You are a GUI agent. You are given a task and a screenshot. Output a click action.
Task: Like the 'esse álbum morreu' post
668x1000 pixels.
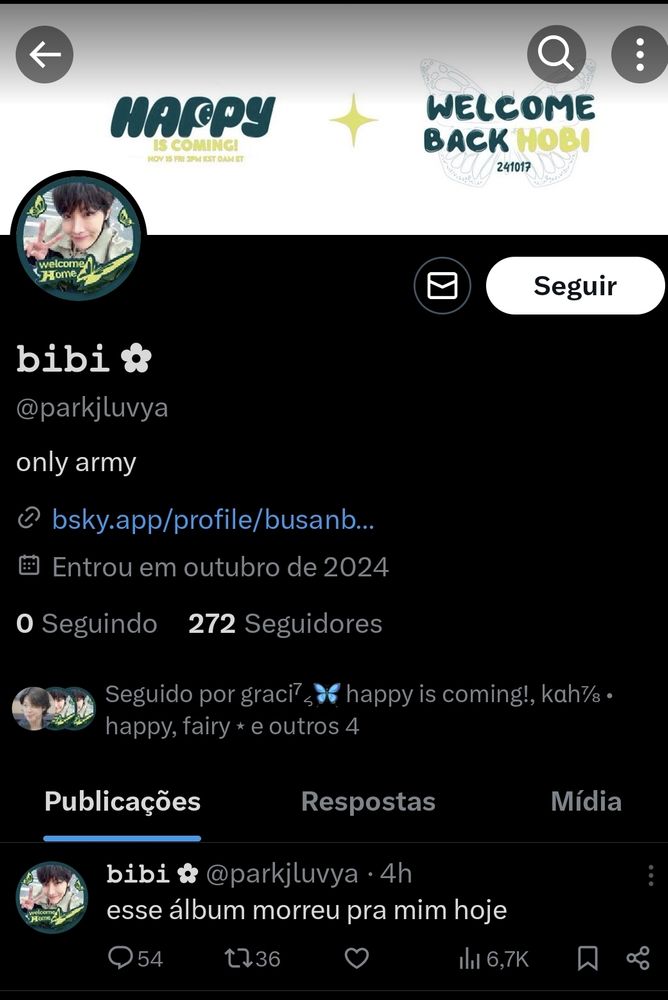357,958
